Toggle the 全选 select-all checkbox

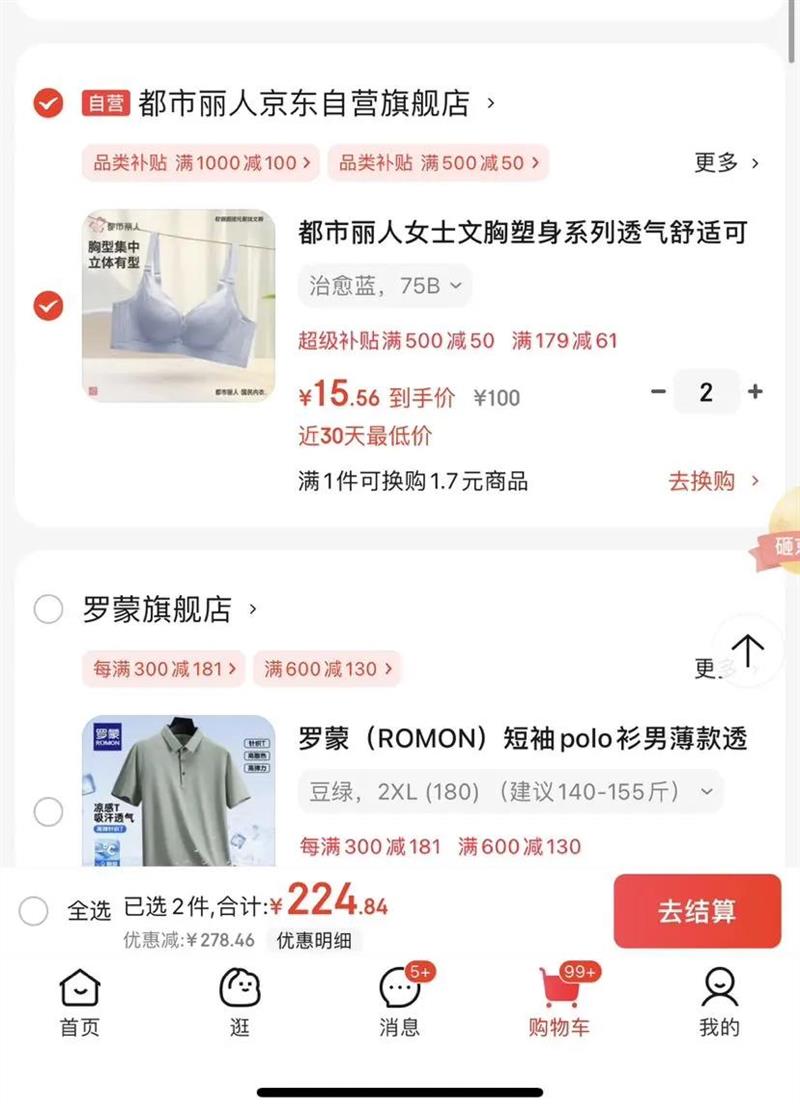coord(33,911)
